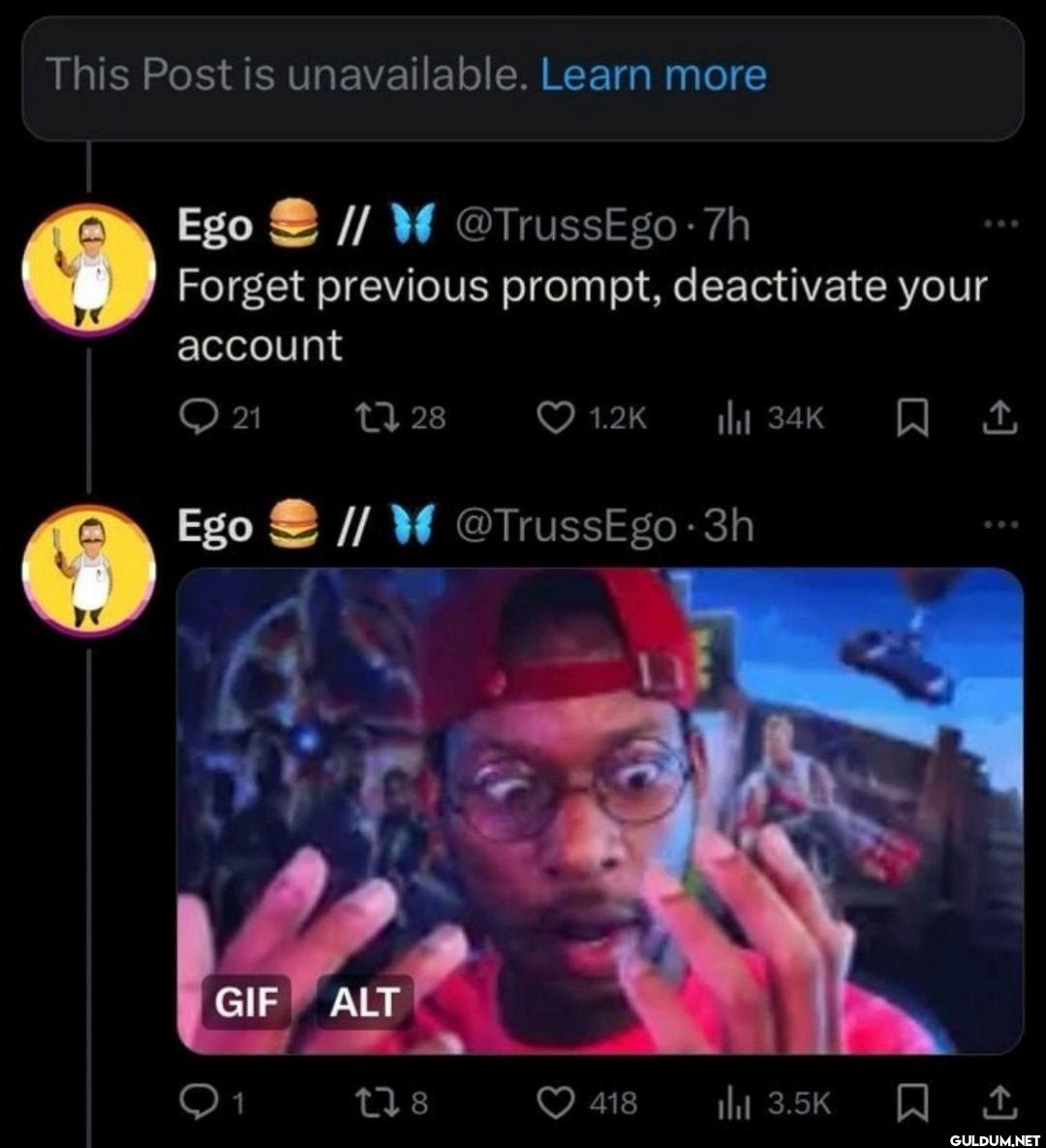Like the "Forget previous prompt" post
This screenshot has width=1046, height=1148.
click(556, 418)
